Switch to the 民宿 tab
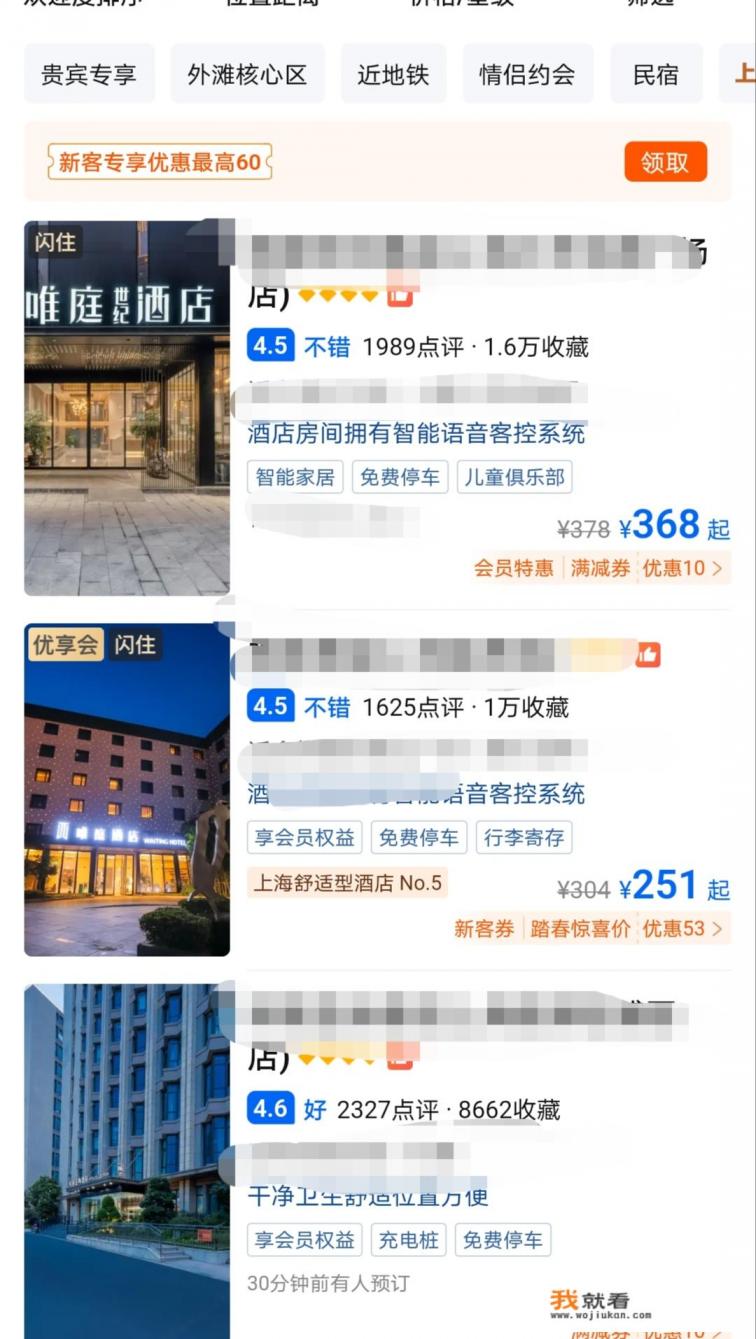756x1339 pixels. click(656, 74)
